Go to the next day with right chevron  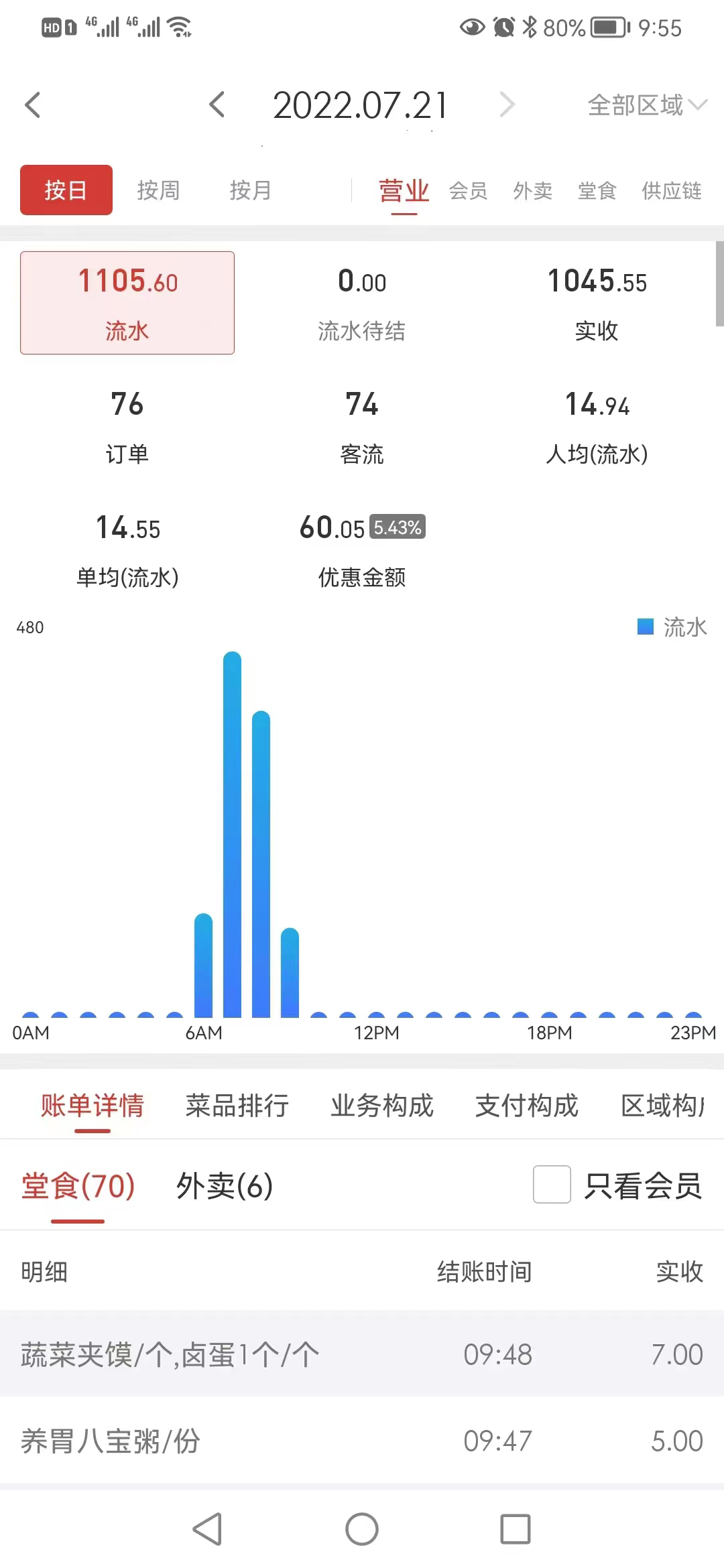(x=507, y=105)
